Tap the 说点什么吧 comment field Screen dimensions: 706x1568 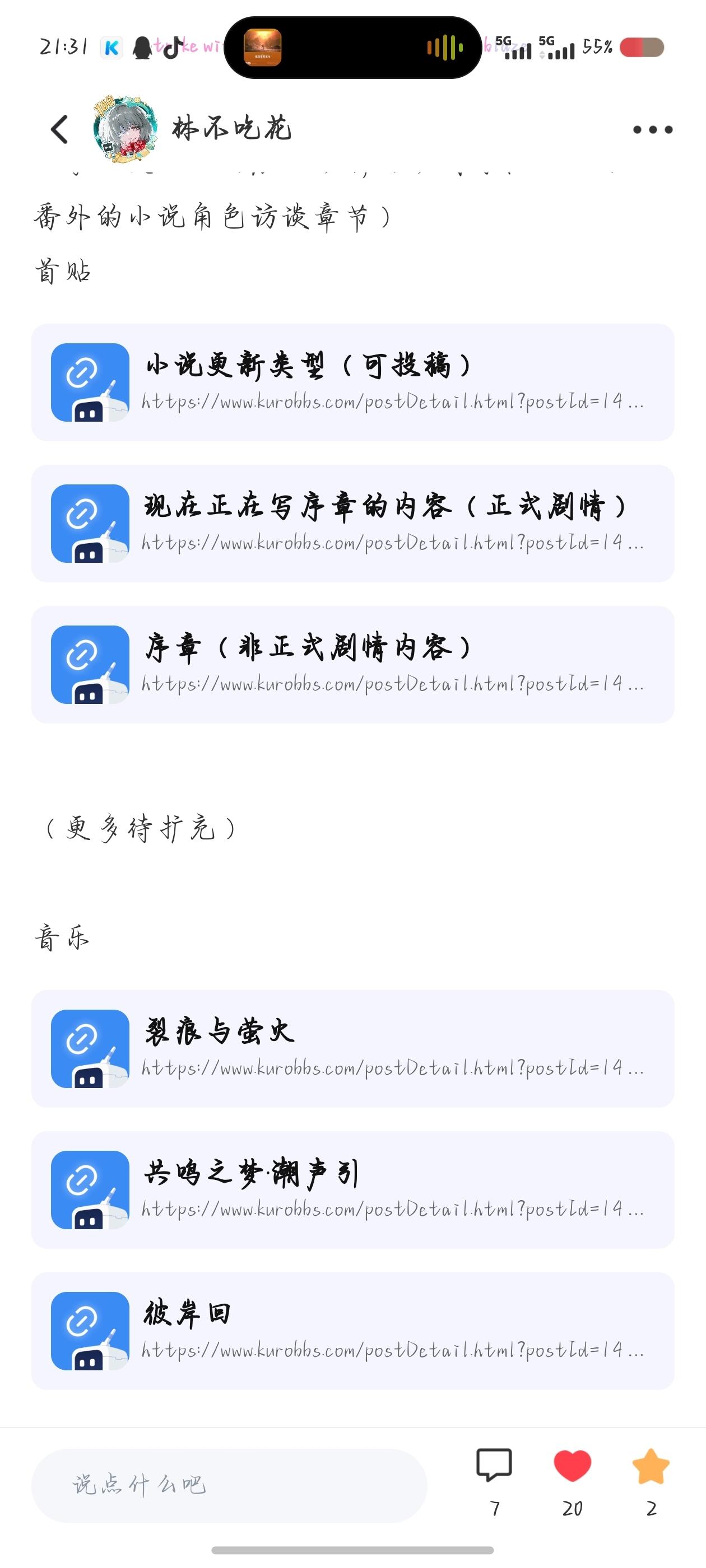[229, 1485]
